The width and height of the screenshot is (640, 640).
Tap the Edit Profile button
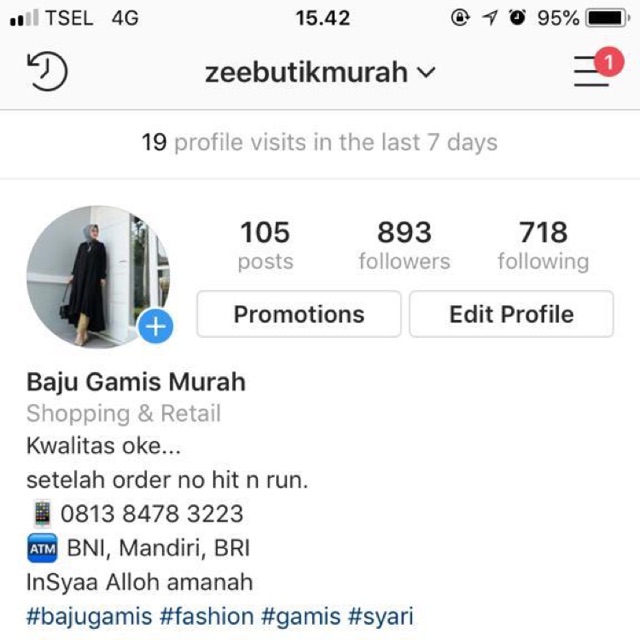[x=511, y=314]
